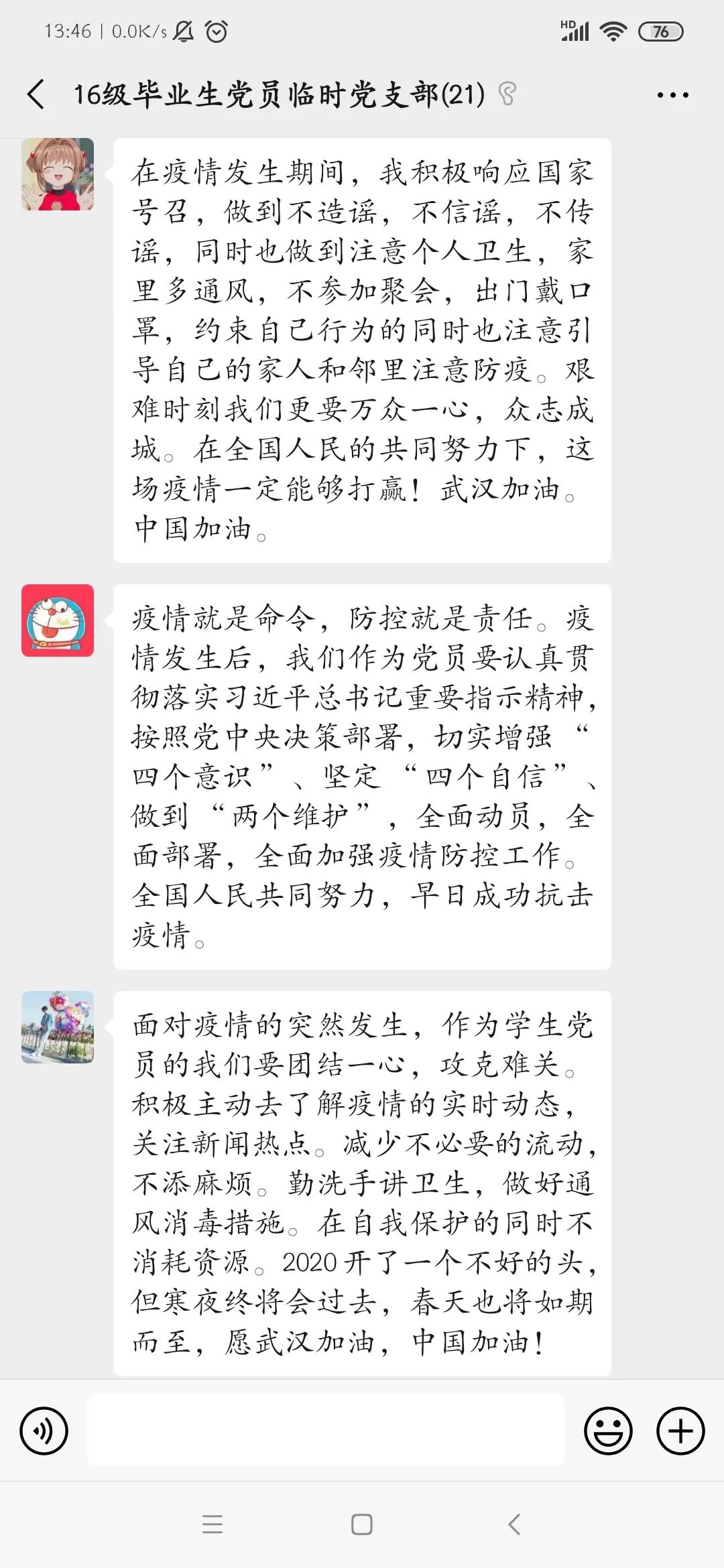Tap the anime girl avatar in red

point(58,175)
